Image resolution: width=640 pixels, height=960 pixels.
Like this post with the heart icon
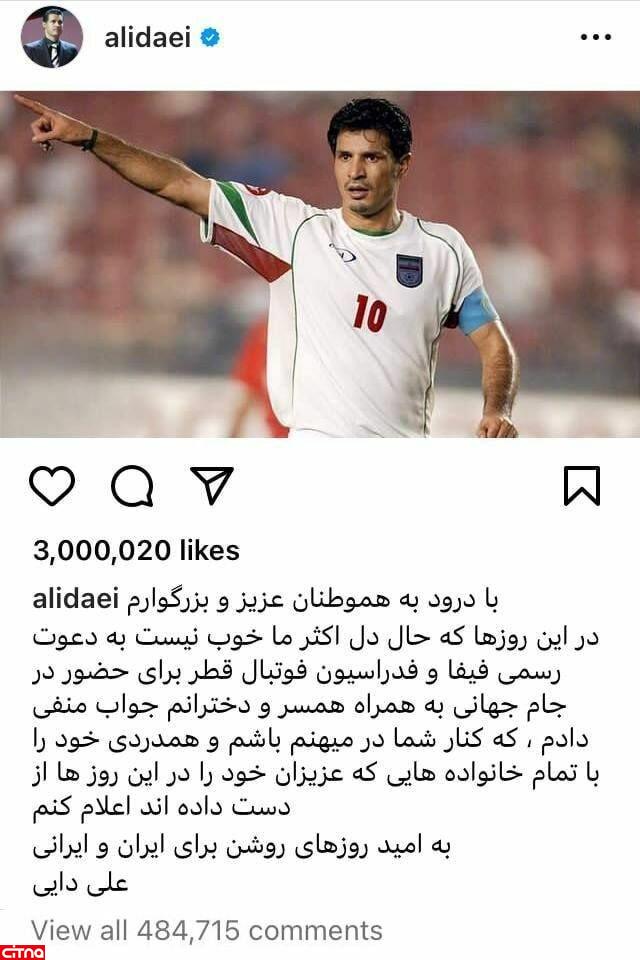(x=52, y=486)
